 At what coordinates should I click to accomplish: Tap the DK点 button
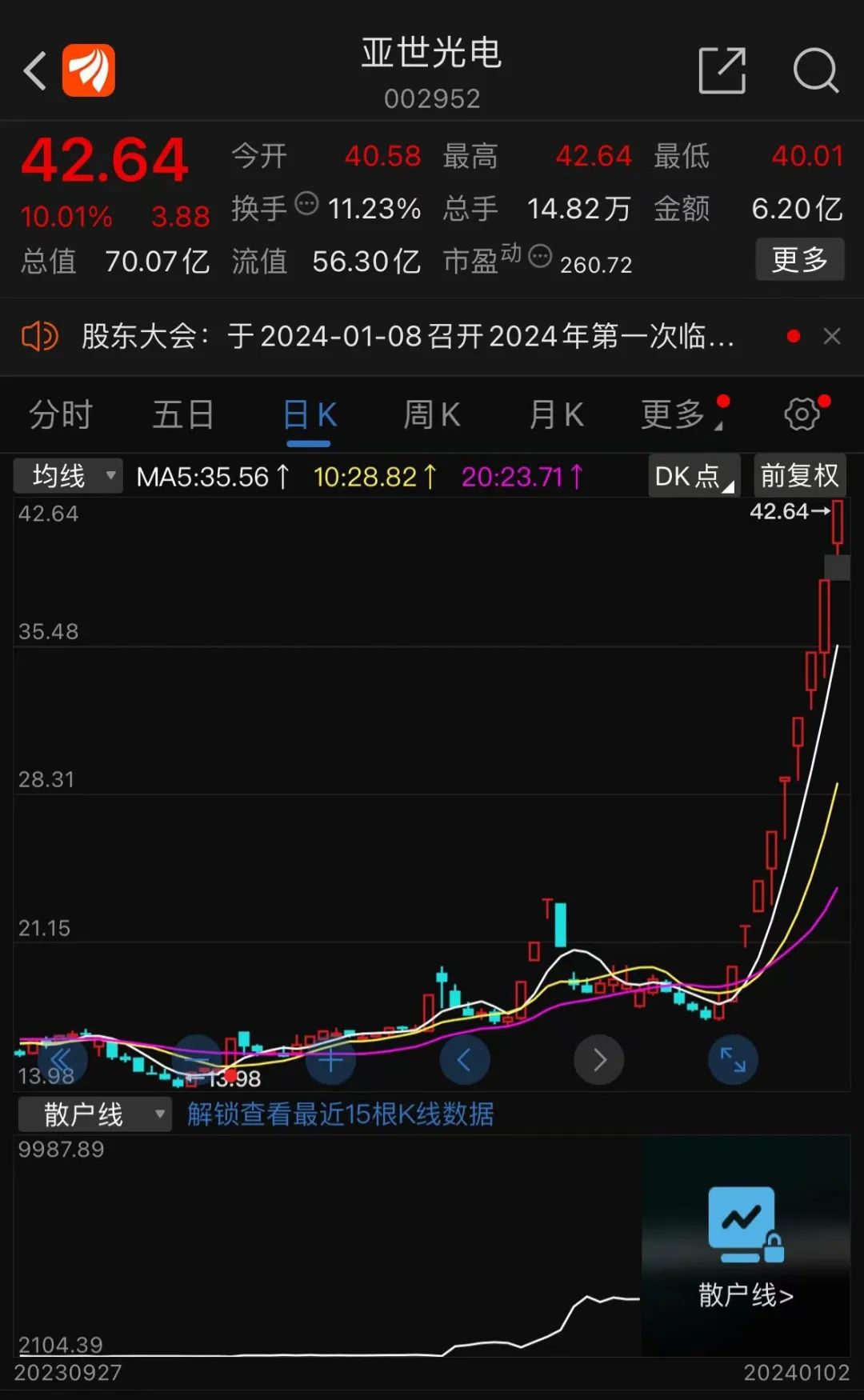(x=693, y=476)
